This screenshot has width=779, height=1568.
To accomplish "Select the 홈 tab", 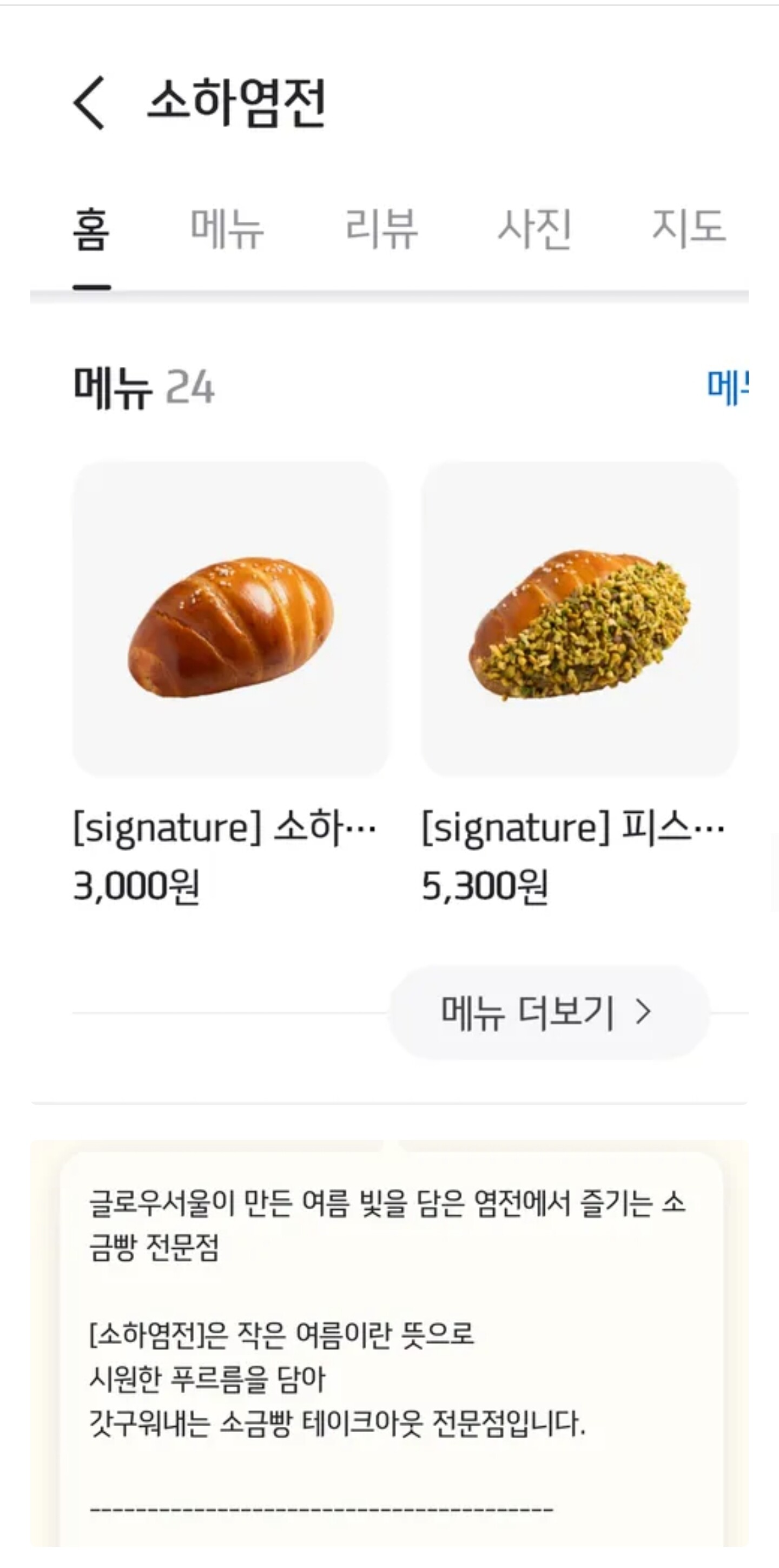I will coord(92,230).
